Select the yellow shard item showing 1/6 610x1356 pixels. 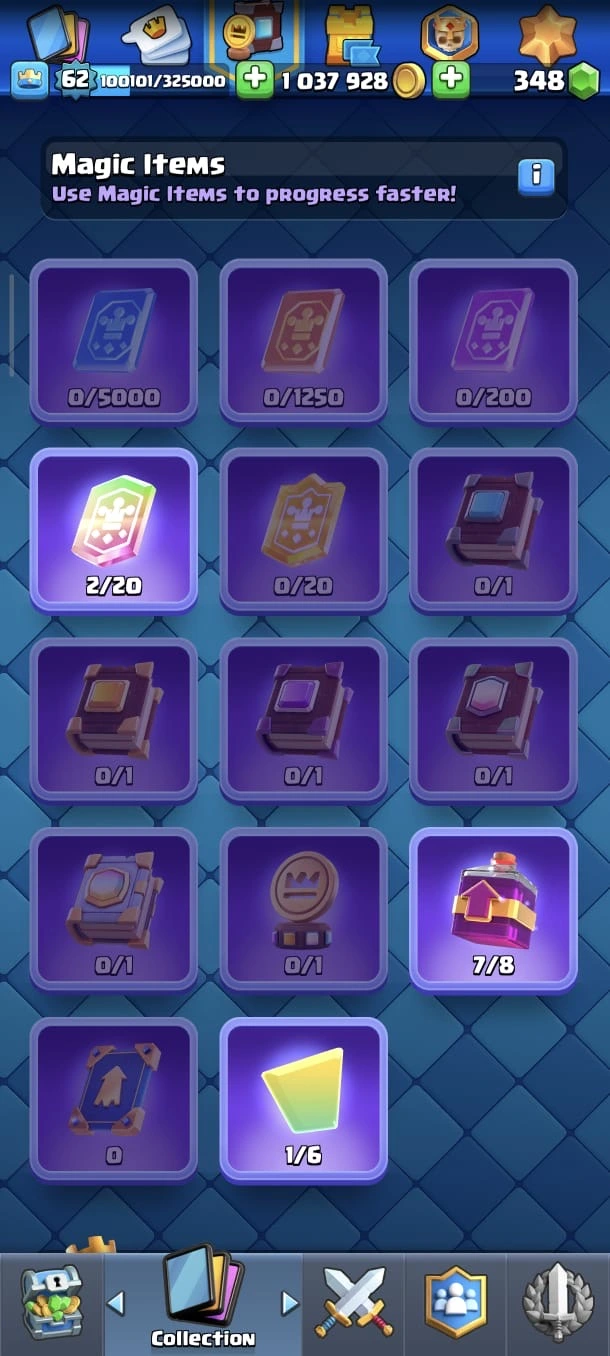pos(303,1098)
